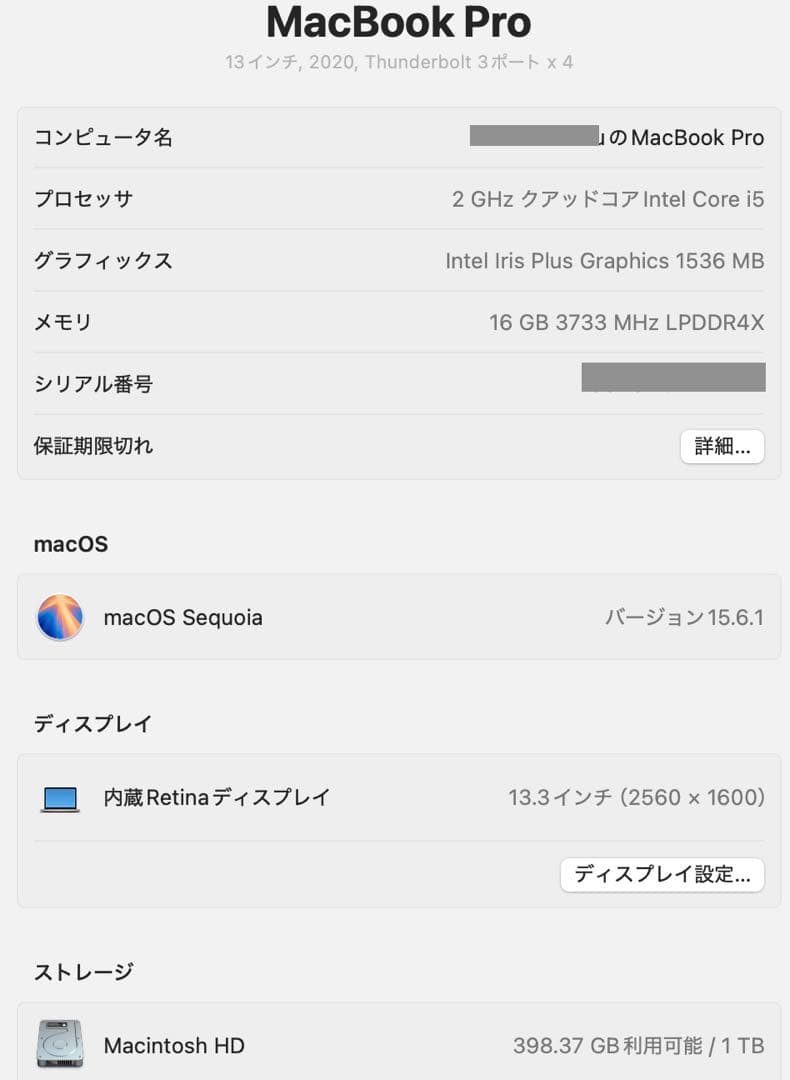
Task: Click the Intel Iris Plus Graphics value
Action: coord(604,261)
